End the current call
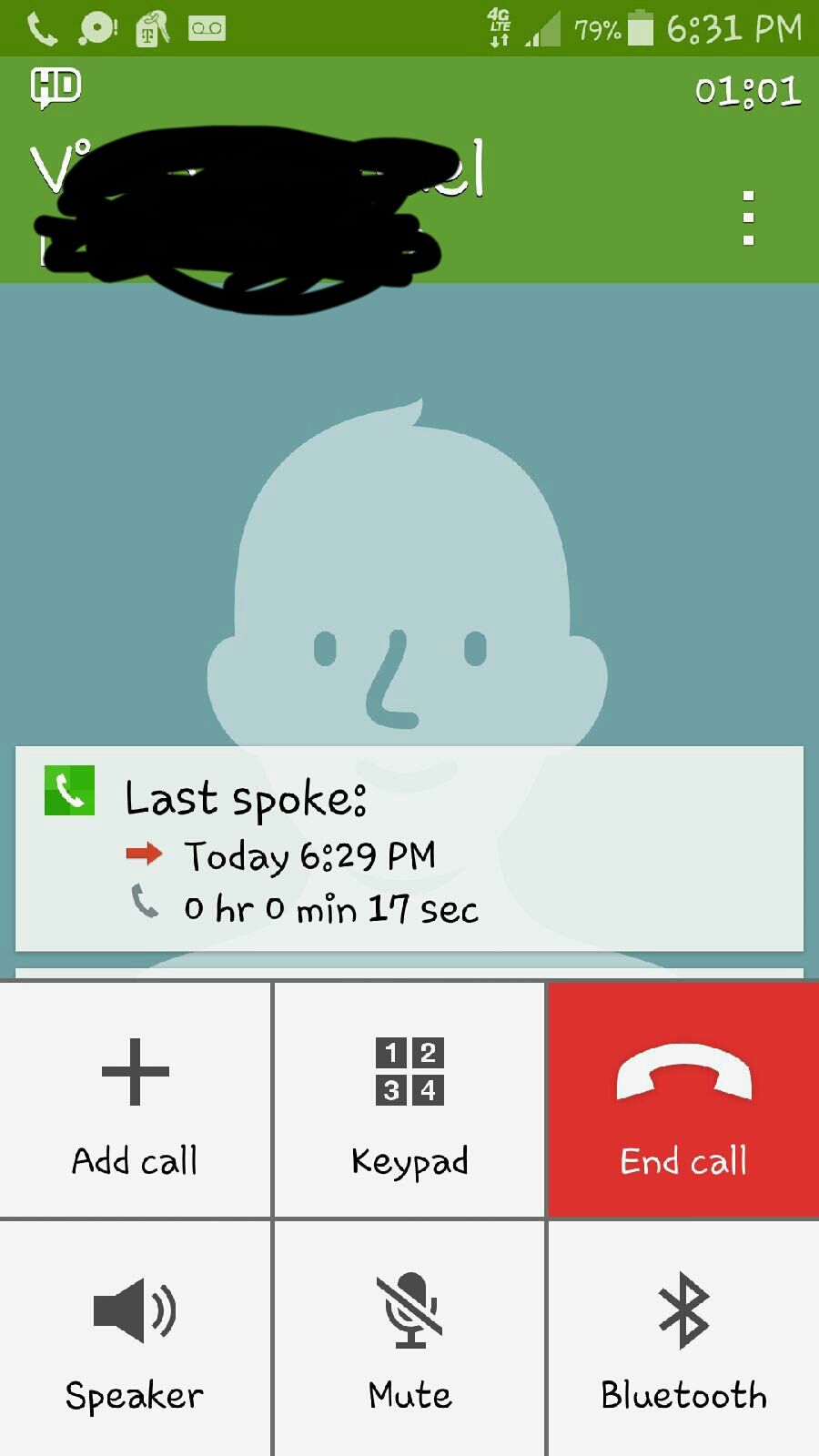This screenshot has width=819, height=1456. pos(683,1099)
